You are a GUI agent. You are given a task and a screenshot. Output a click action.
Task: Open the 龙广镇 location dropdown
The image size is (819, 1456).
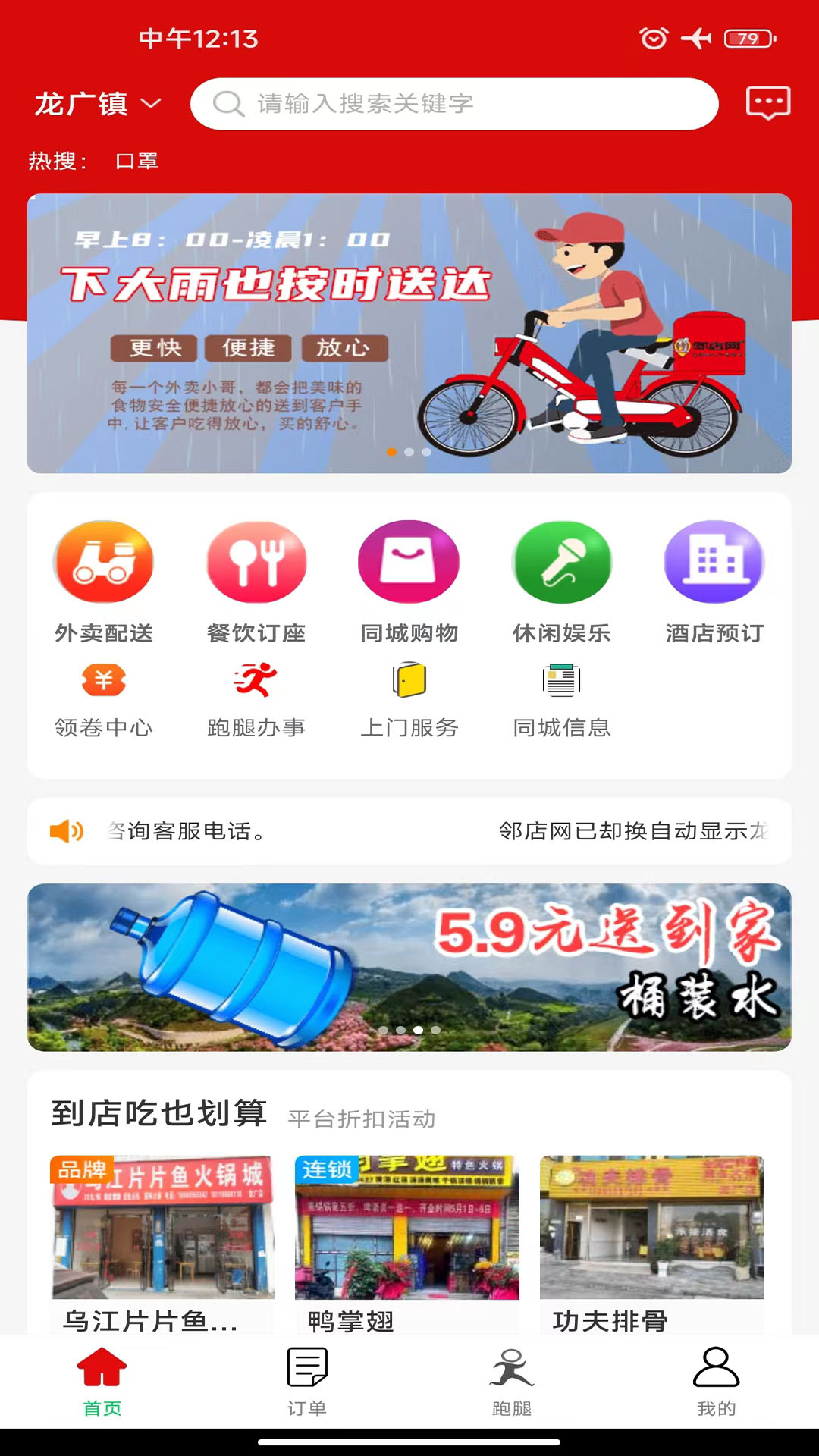pos(98,104)
